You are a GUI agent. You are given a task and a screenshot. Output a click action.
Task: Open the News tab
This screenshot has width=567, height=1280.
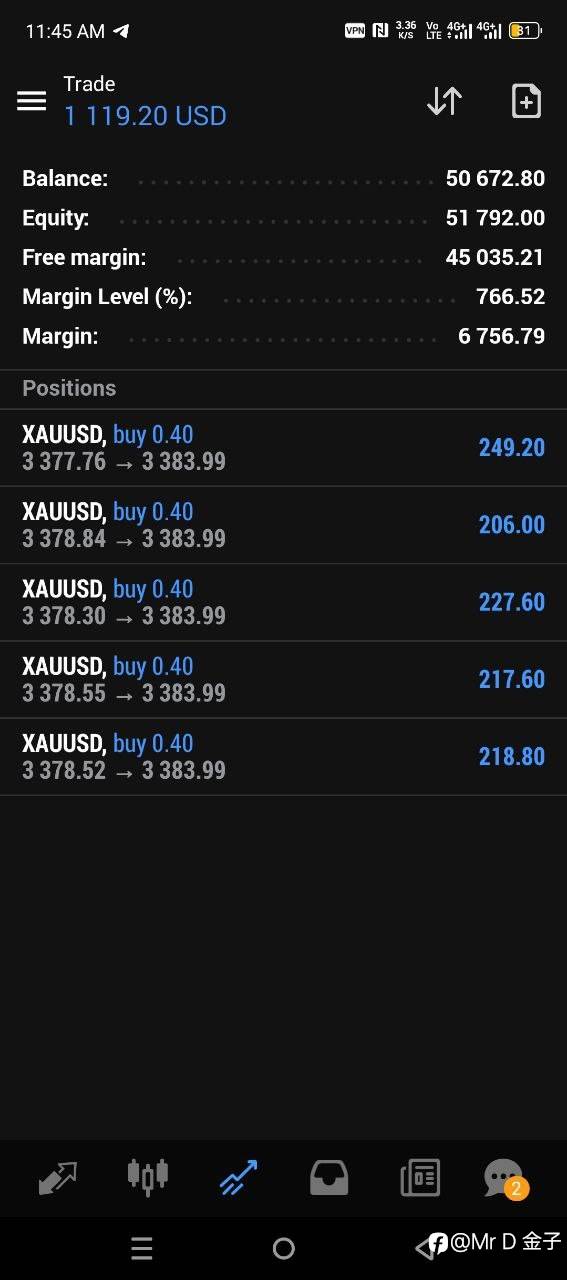(420, 1178)
